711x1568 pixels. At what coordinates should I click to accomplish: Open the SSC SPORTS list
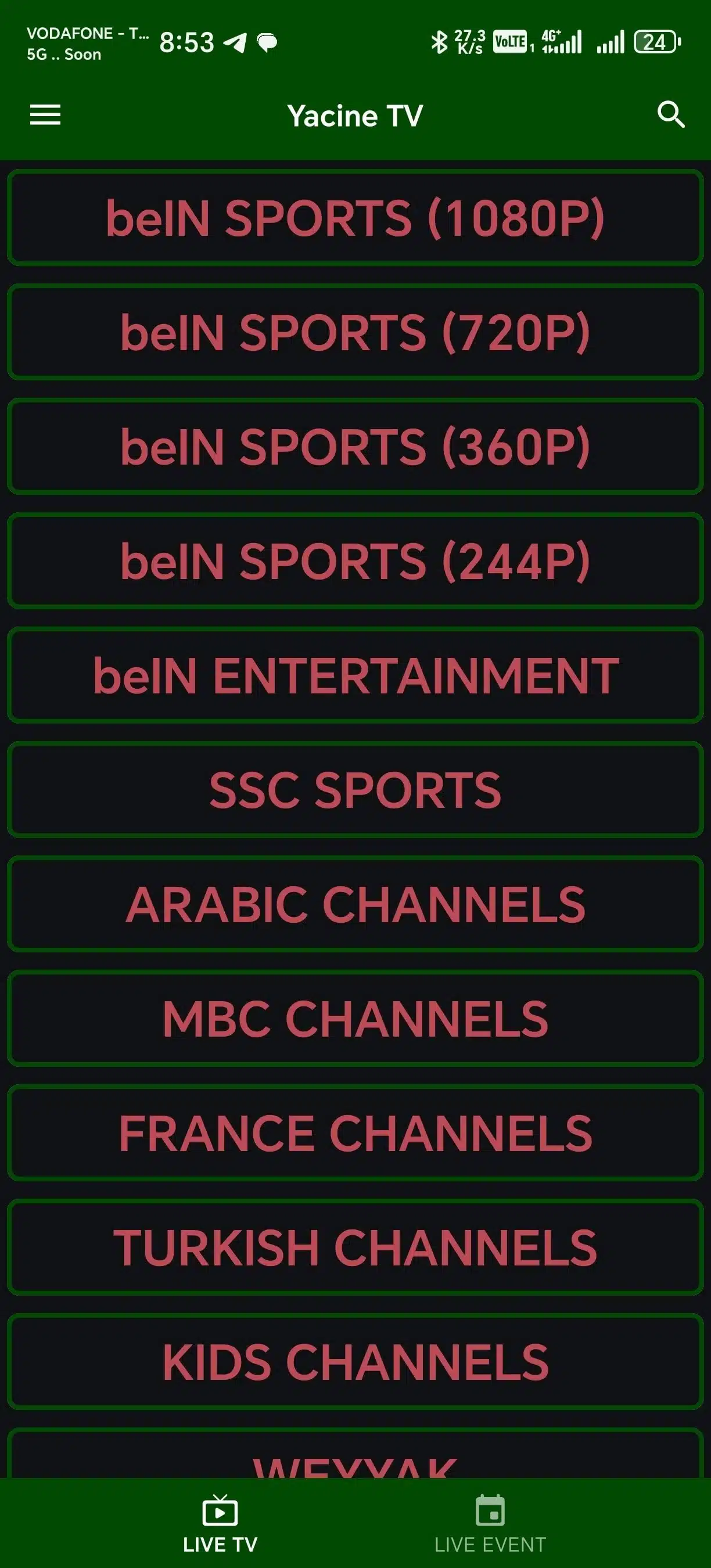(355, 788)
